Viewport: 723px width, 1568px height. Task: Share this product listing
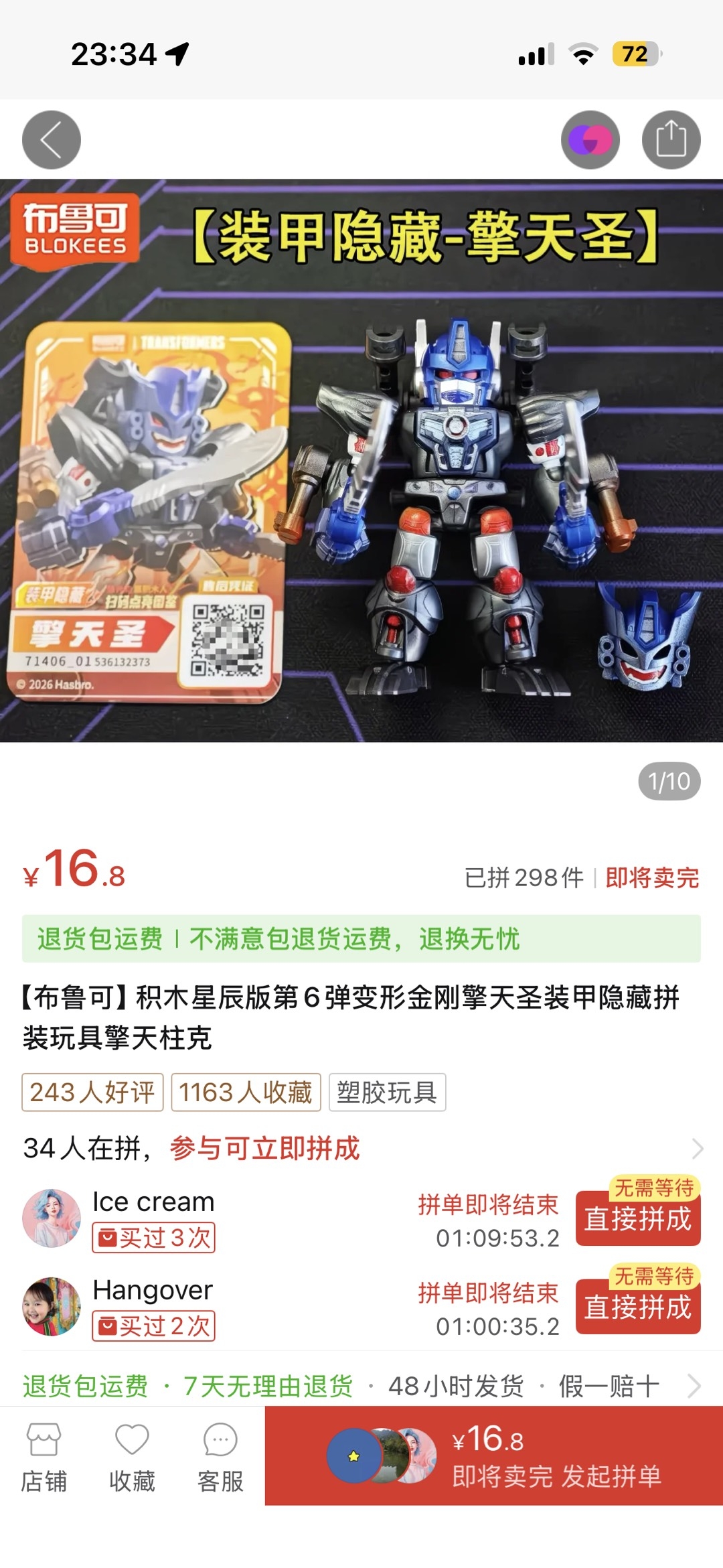click(x=671, y=139)
